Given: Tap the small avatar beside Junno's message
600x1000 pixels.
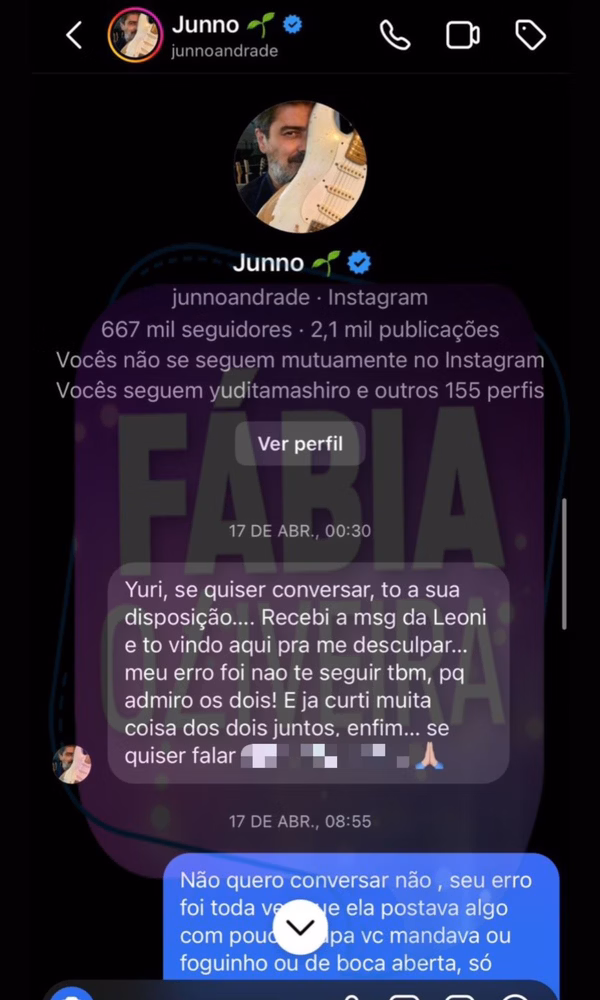Looking at the screenshot, I should (x=71, y=764).
